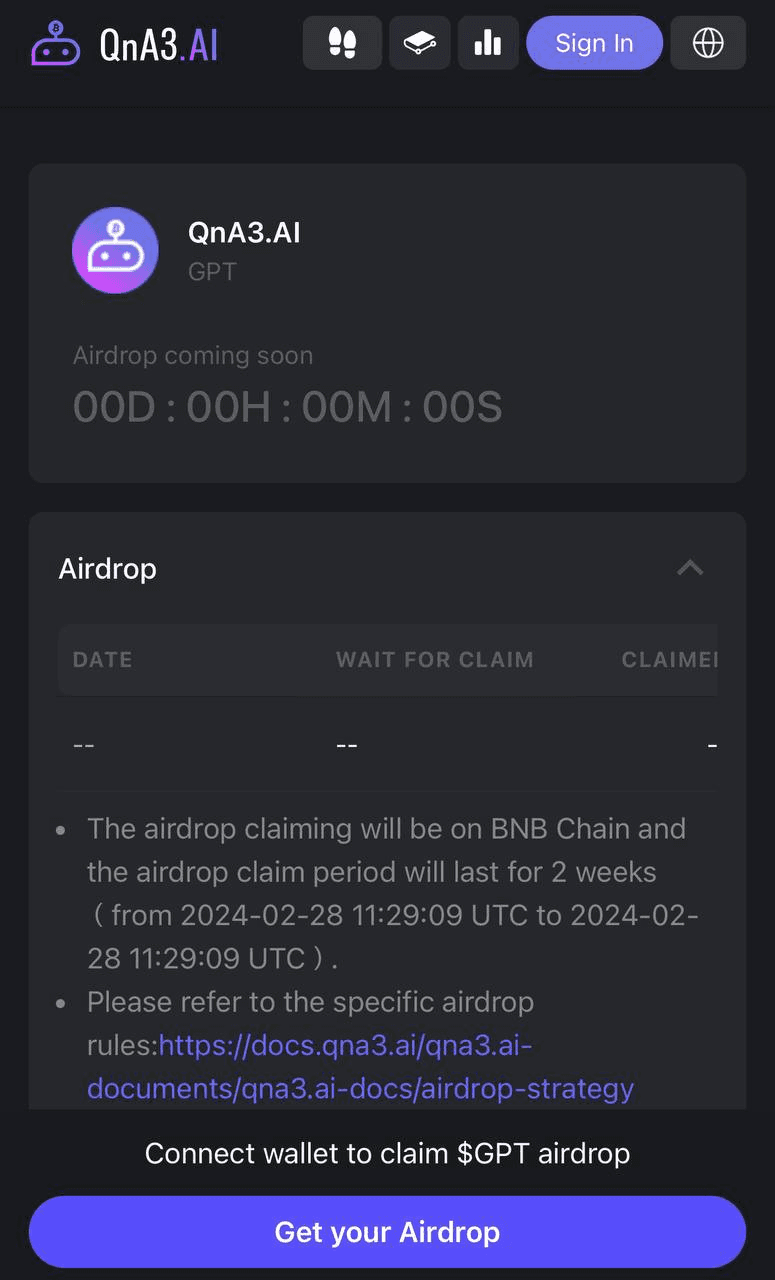Click the footprints icon in the header
775x1280 pixels.
pyautogui.click(x=342, y=43)
